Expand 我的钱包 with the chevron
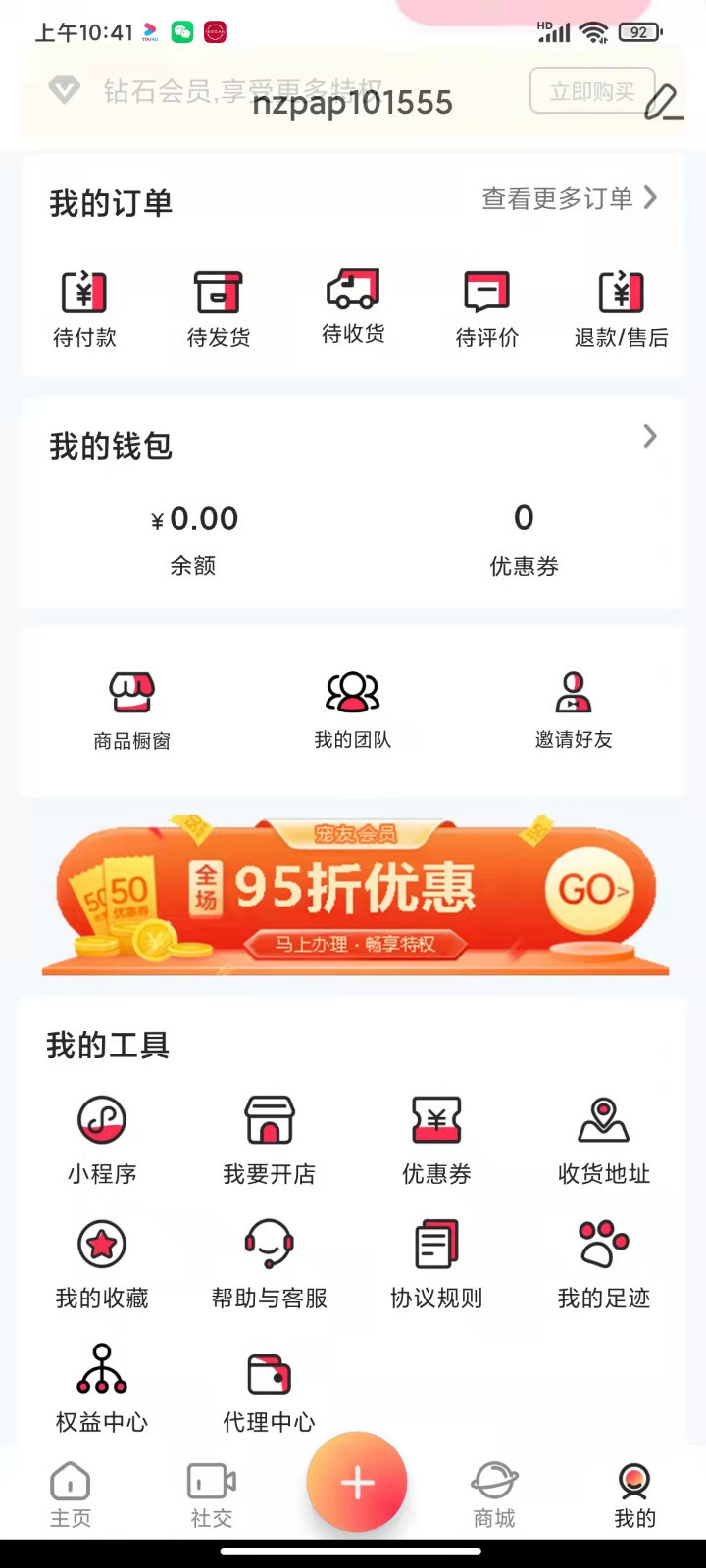 [649, 437]
